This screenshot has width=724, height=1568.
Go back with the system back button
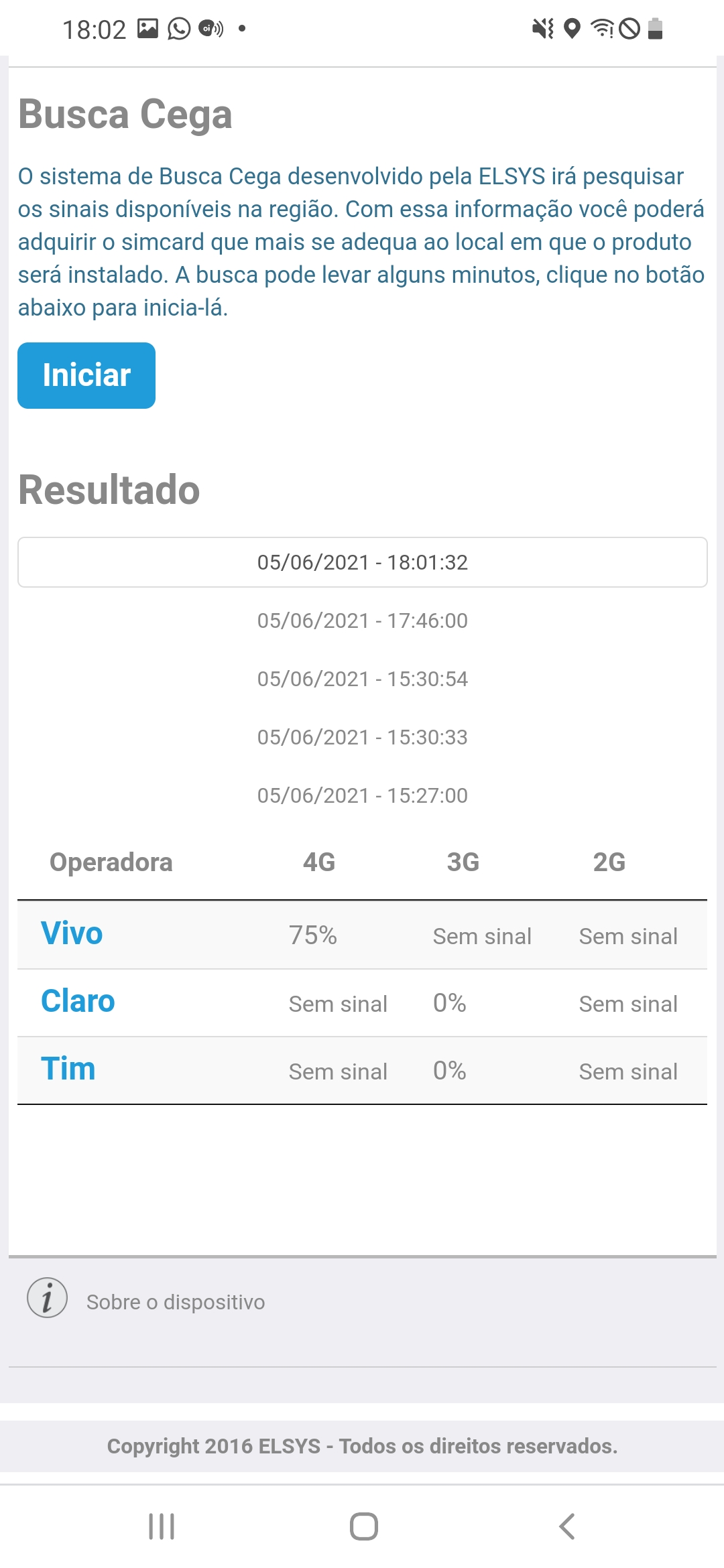[566, 1526]
